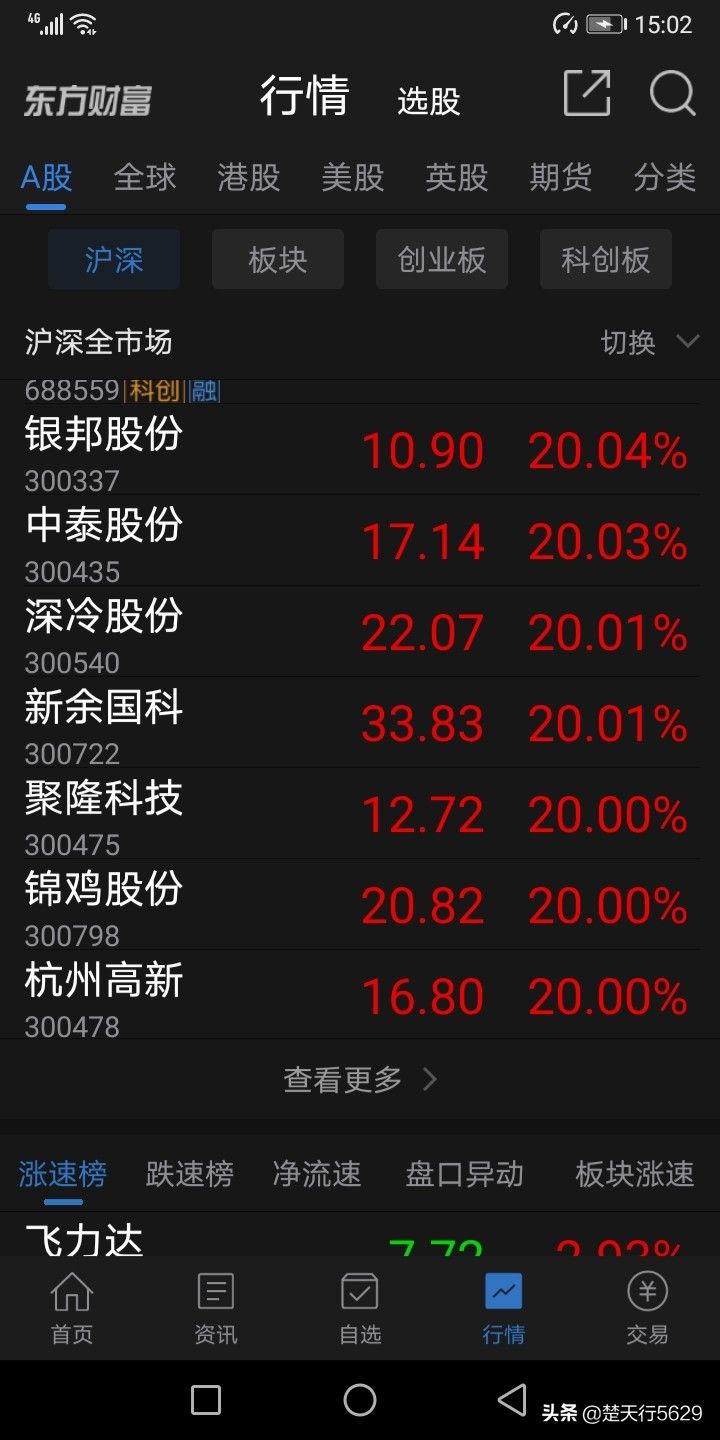720x1440 pixels.
Task: Open the 美股 tab
Action: click(x=353, y=178)
